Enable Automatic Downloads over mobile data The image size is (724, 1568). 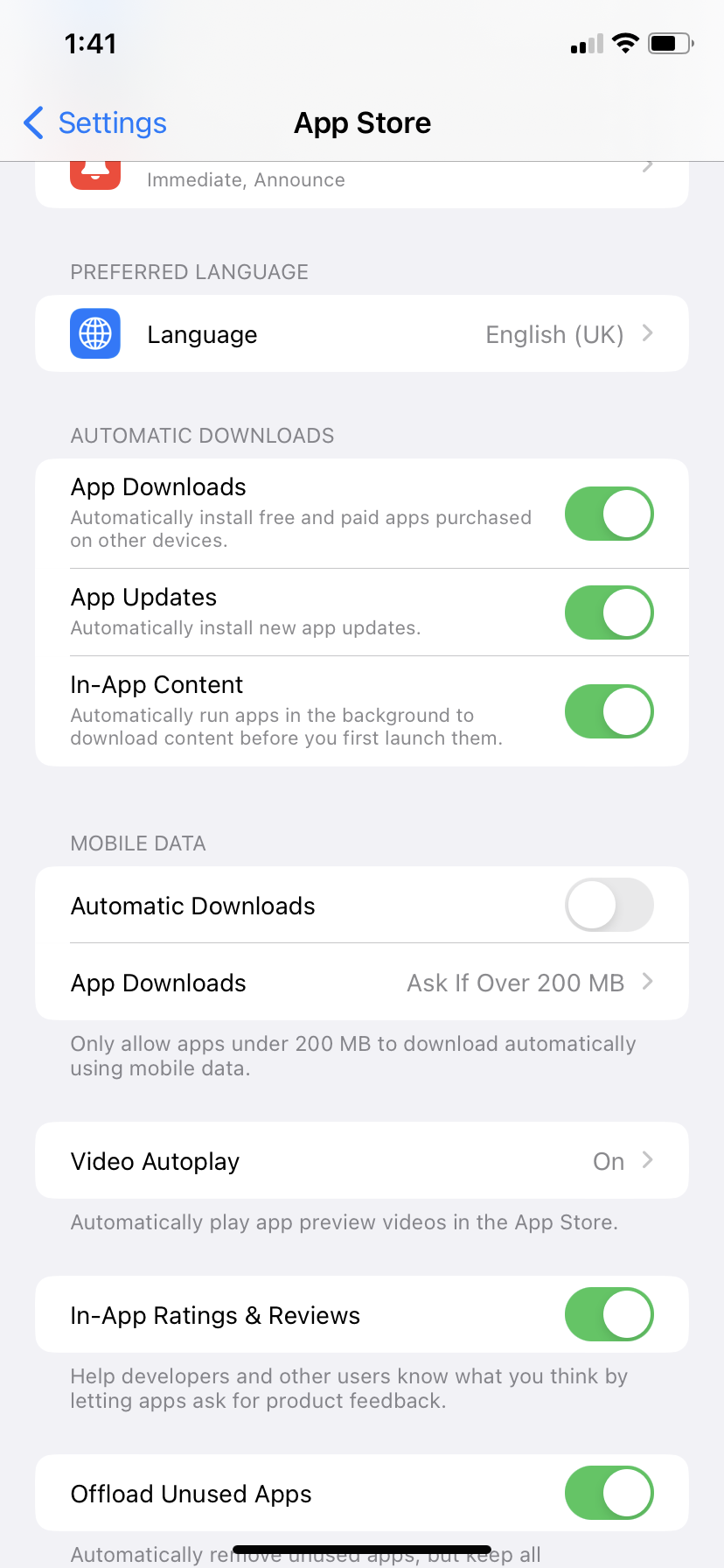[x=609, y=905]
